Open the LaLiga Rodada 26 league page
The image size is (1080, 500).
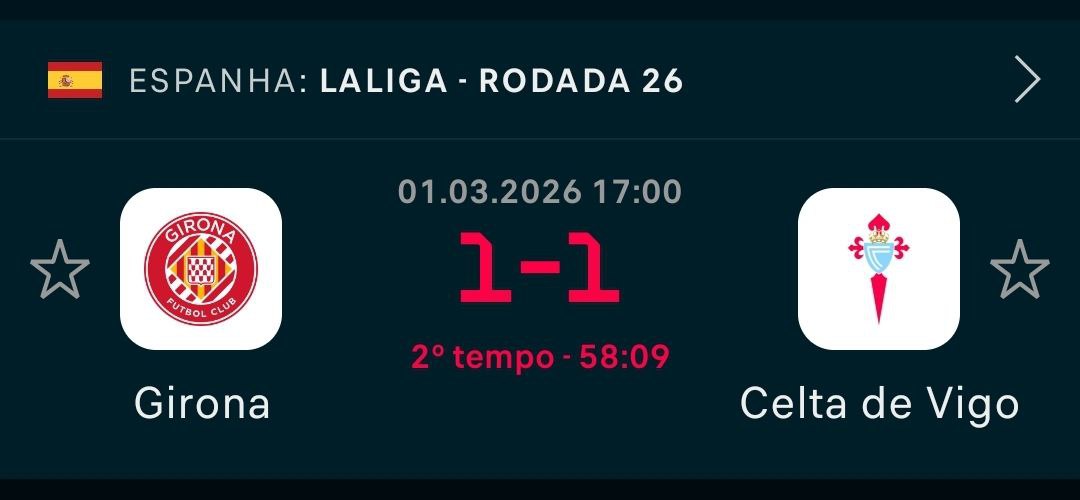500,81
